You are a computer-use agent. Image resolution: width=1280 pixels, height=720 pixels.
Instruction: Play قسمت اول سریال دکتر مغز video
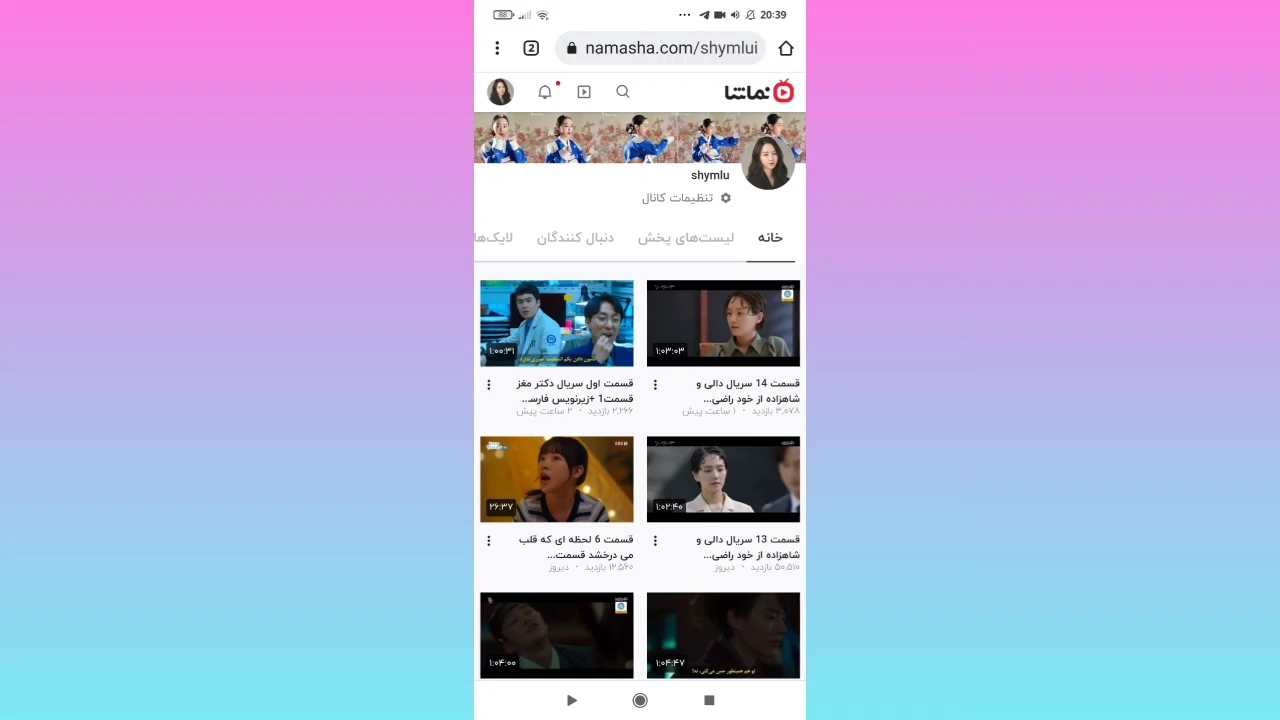[x=556, y=323]
